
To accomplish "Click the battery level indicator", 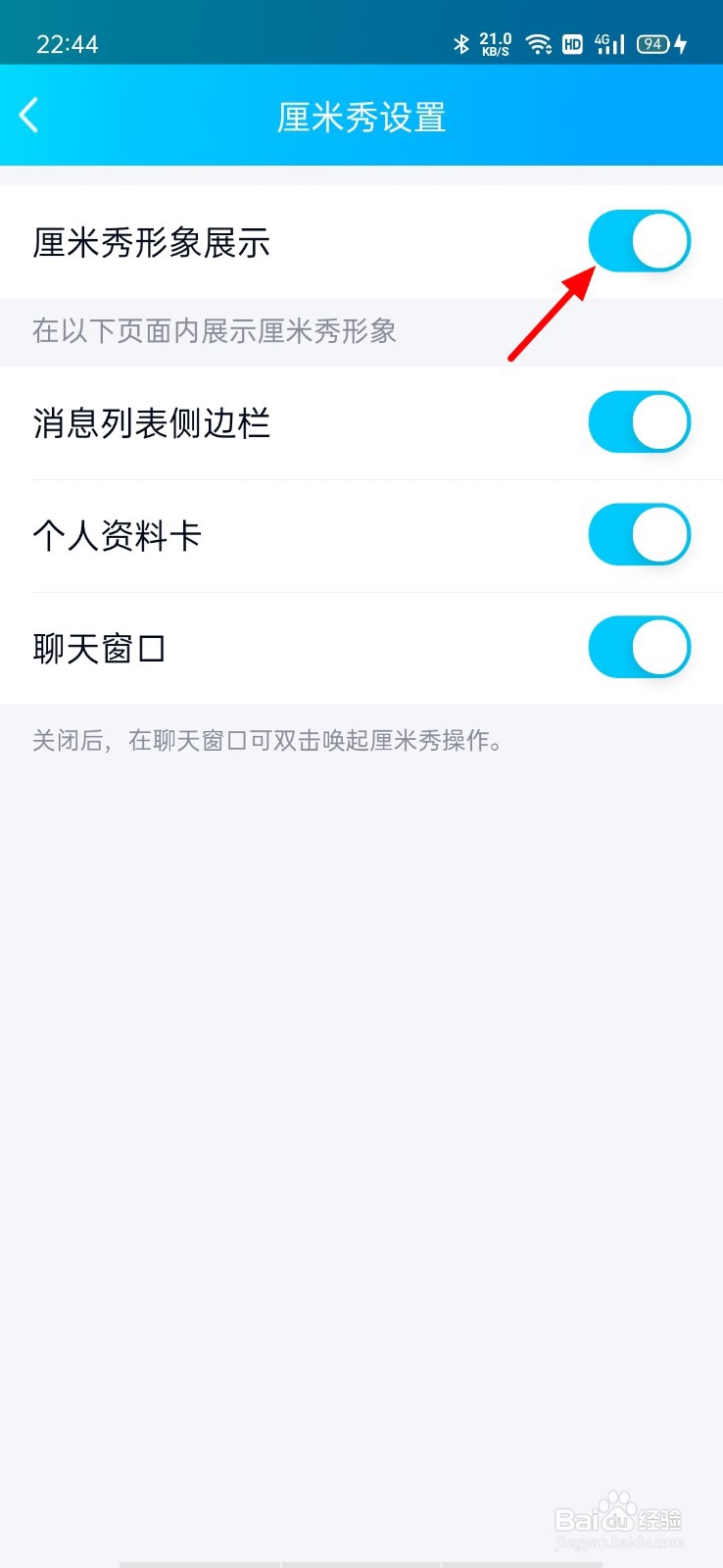I will [x=652, y=43].
